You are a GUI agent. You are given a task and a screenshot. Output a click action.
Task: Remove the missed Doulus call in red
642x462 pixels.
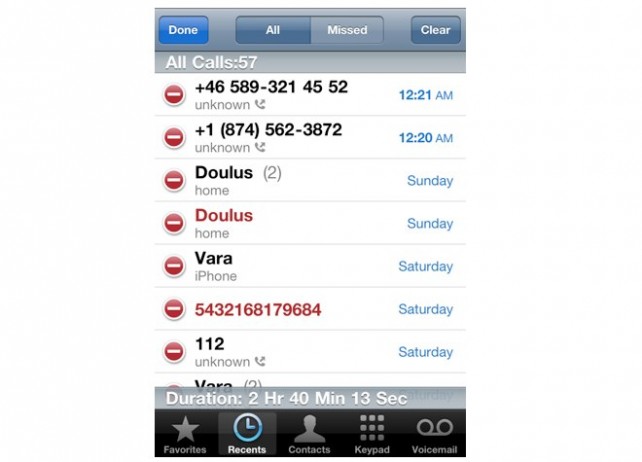(174, 224)
